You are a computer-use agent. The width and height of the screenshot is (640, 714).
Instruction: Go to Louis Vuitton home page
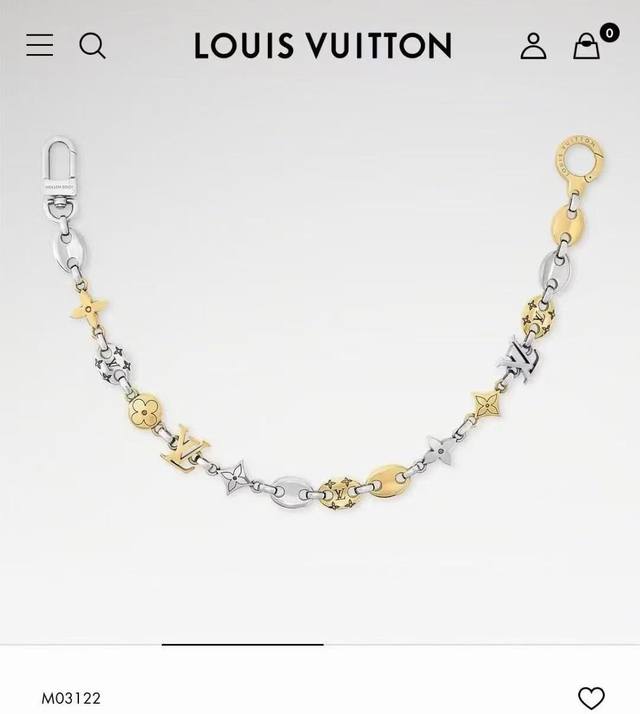(322, 45)
